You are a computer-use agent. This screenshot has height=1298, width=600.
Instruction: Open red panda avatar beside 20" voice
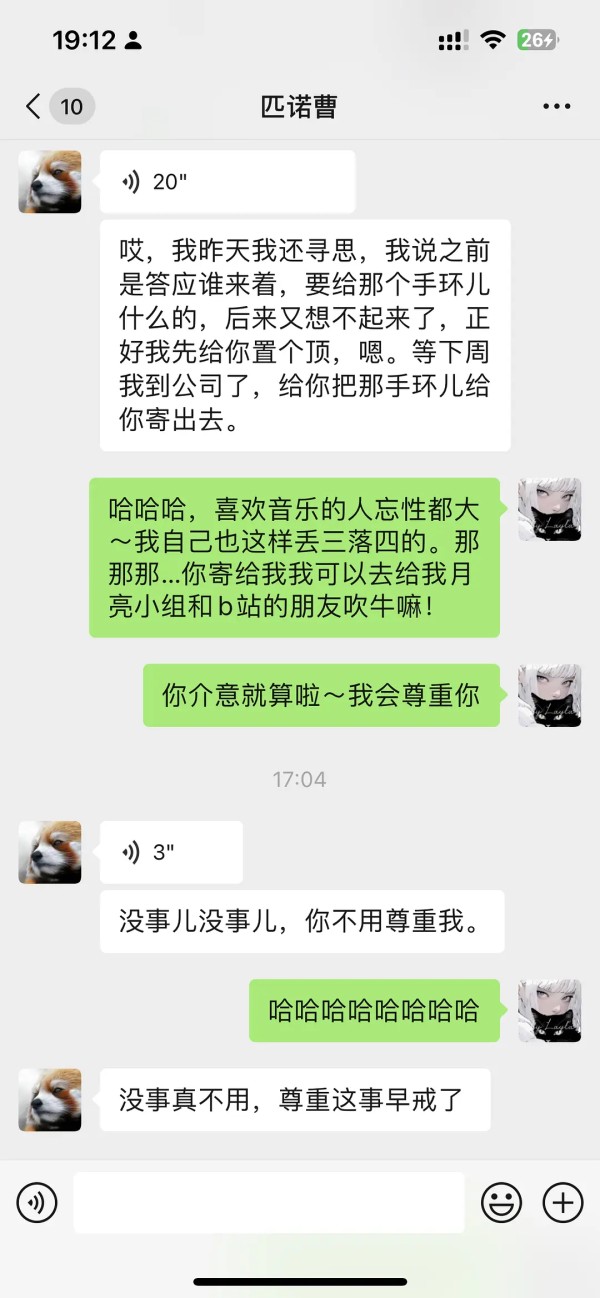click(50, 182)
